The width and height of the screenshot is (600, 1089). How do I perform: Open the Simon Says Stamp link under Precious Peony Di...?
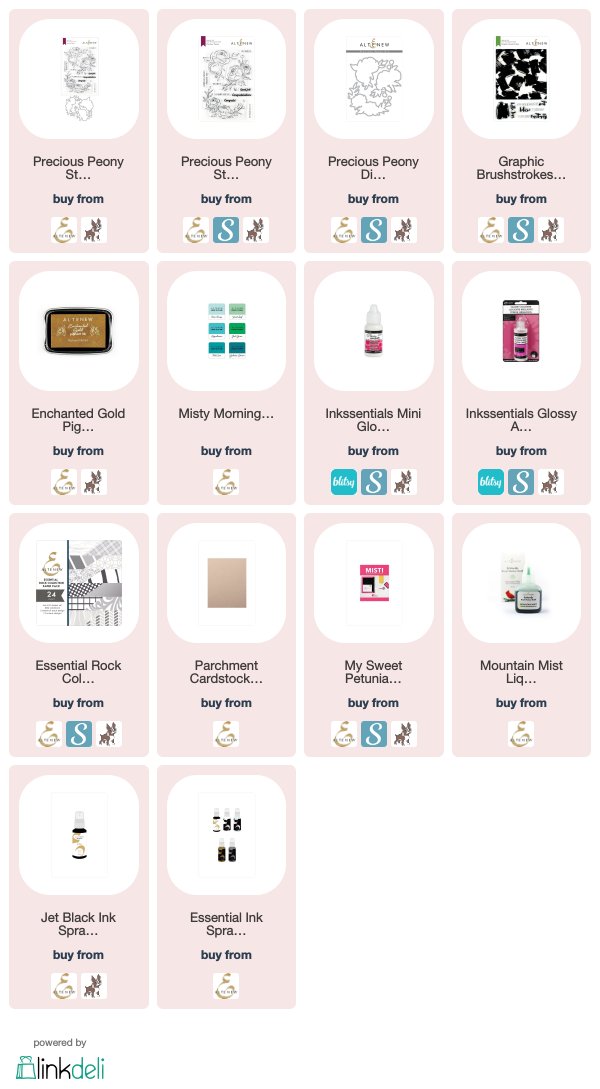[x=373, y=230]
